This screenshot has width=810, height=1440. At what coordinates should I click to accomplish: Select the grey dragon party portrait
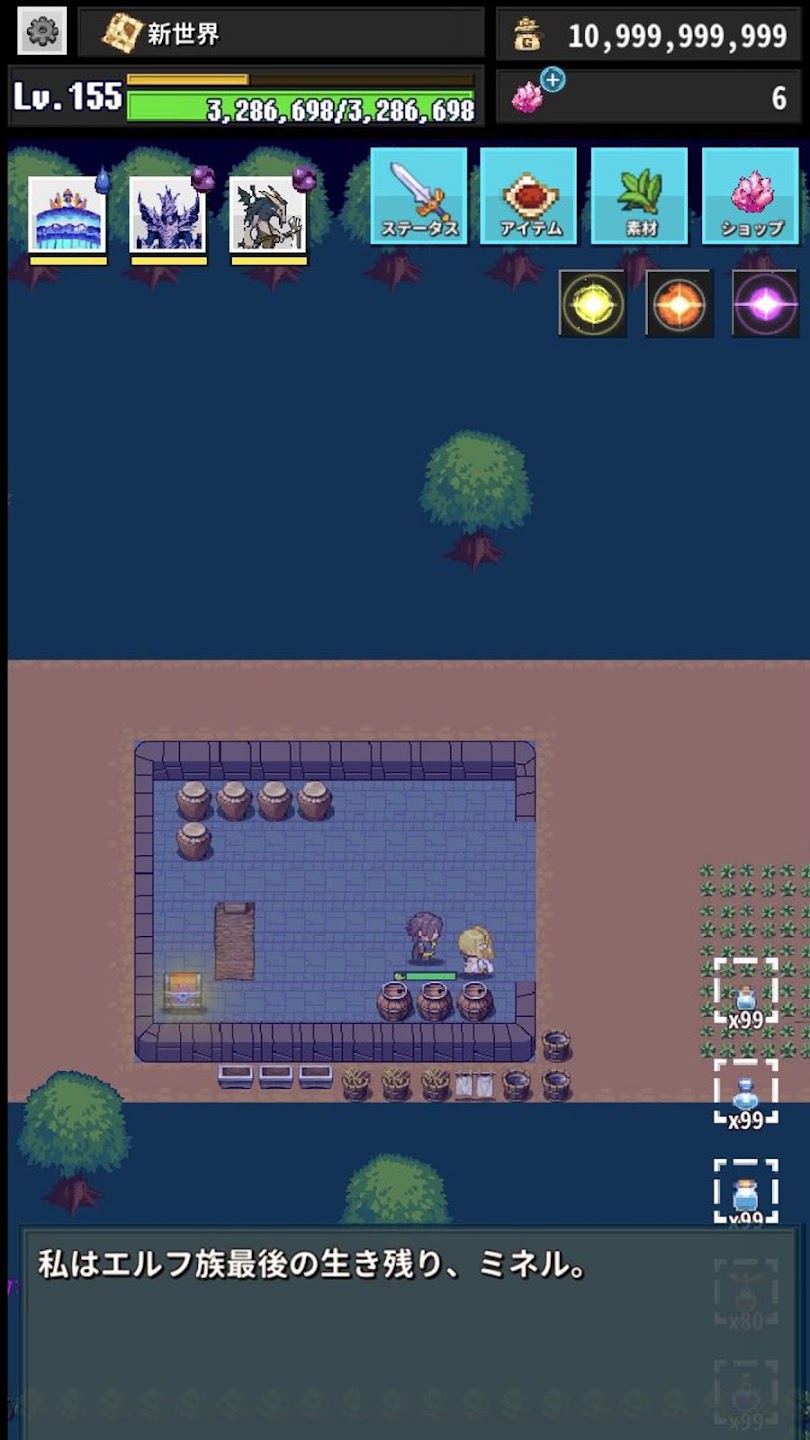[x=268, y=215]
